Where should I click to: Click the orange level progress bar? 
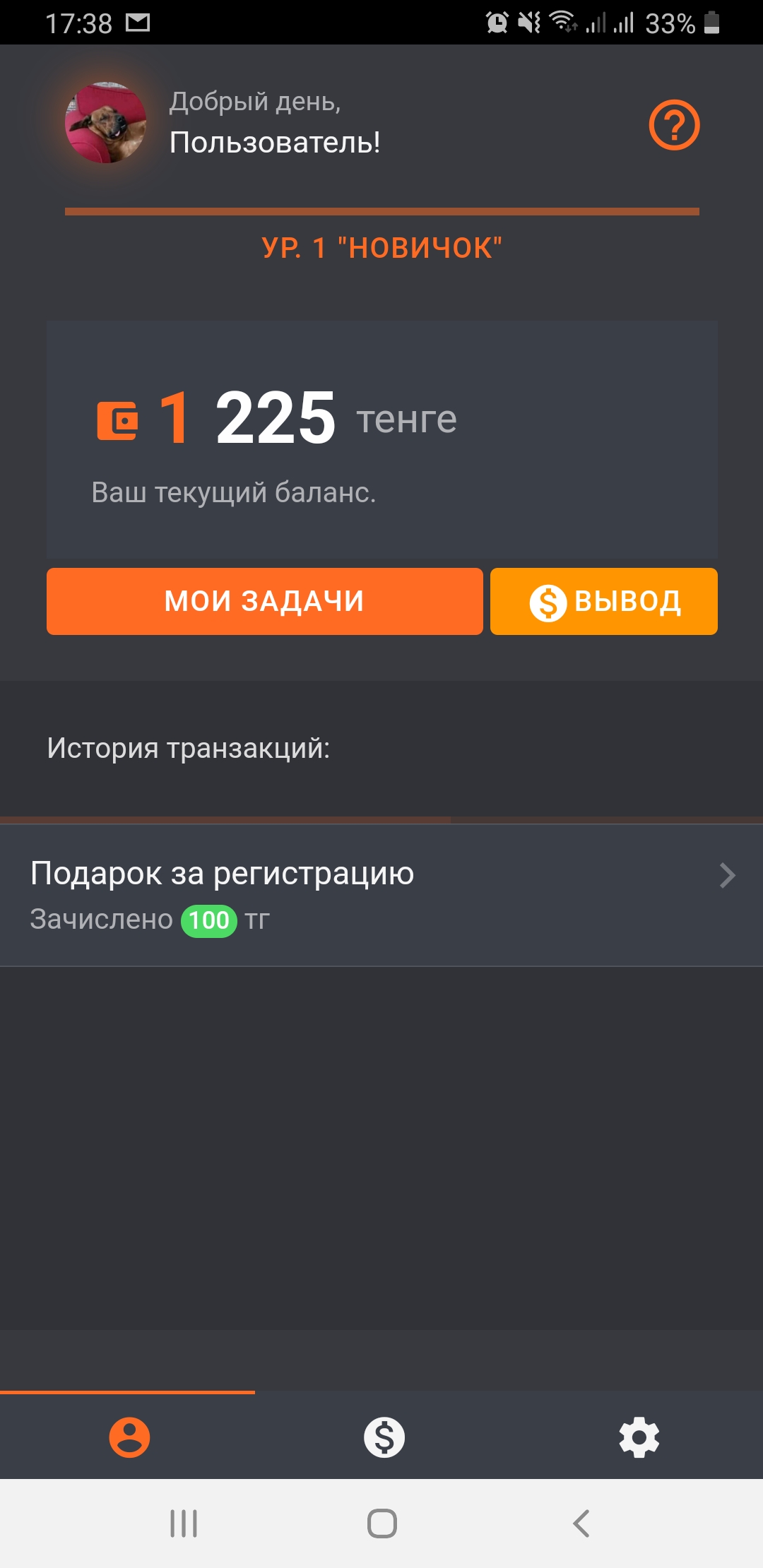381,210
